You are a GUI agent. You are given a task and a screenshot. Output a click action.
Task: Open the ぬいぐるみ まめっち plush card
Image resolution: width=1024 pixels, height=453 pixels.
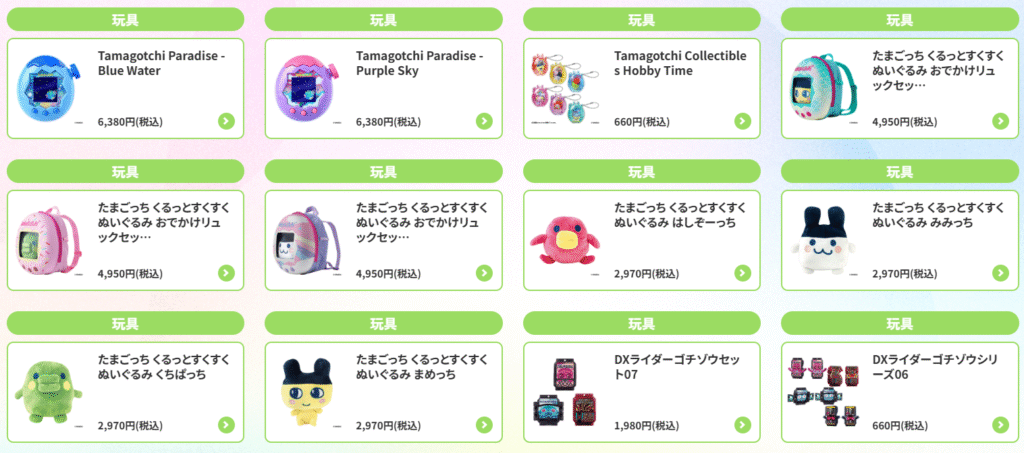pos(383,392)
